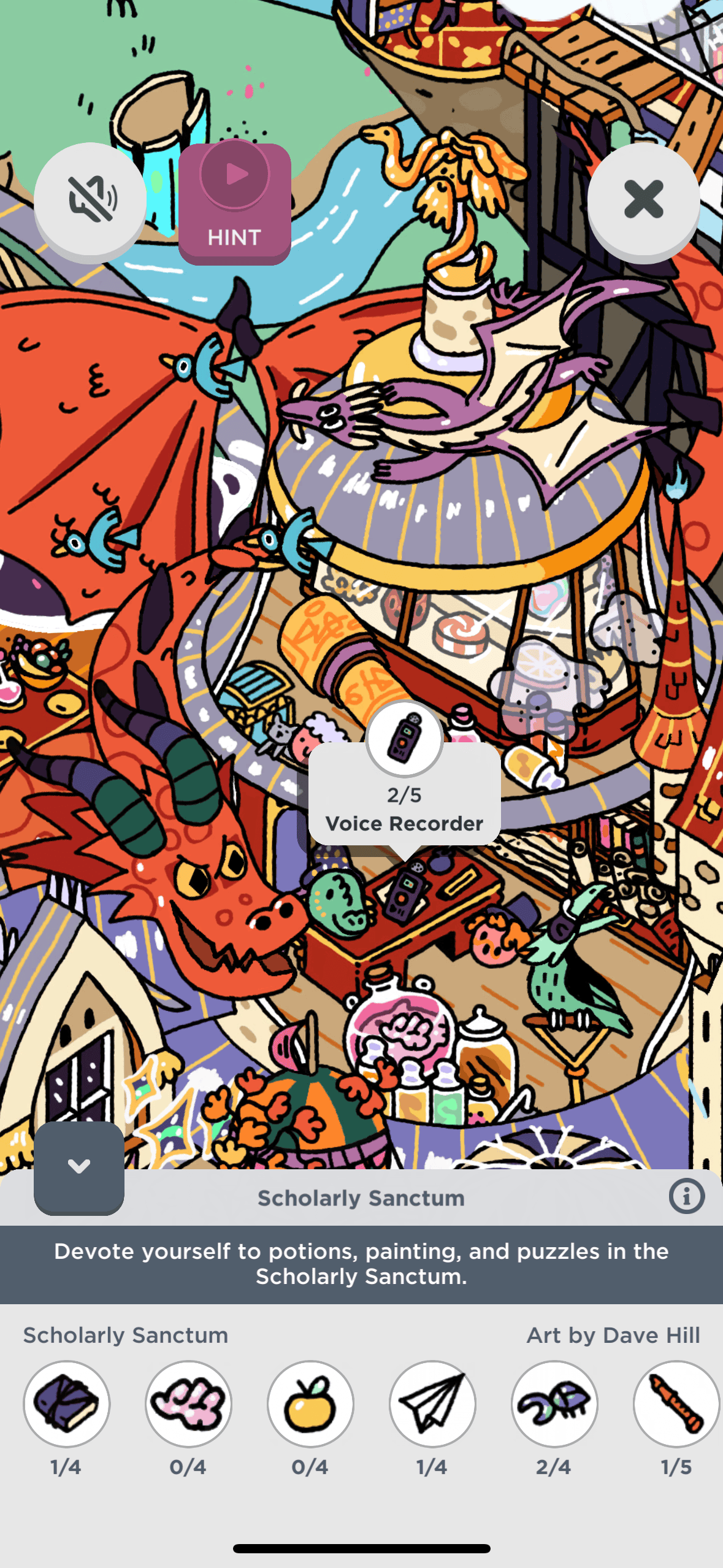Use the HINT button
This screenshot has height=1568, width=723.
pyautogui.click(x=234, y=204)
